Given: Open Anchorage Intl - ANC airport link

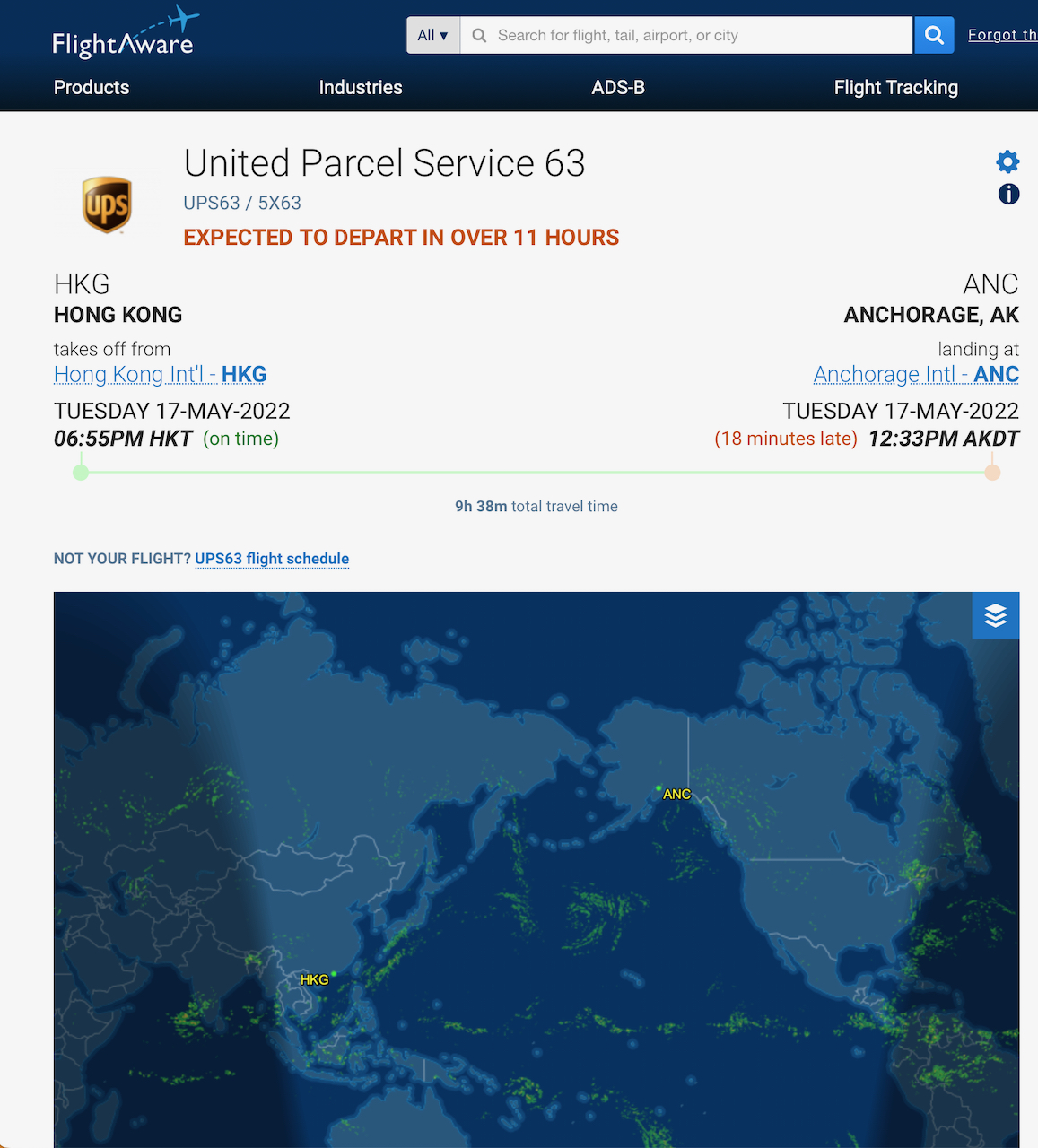Looking at the screenshot, I should tap(916, 374).
